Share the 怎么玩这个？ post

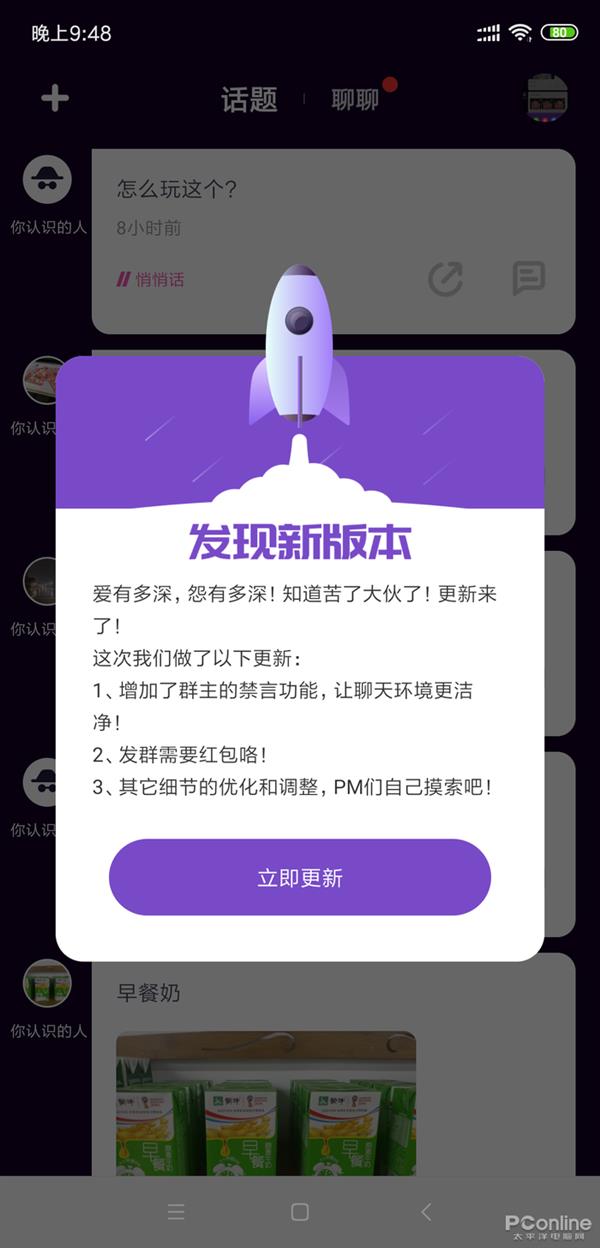point(445,279)
